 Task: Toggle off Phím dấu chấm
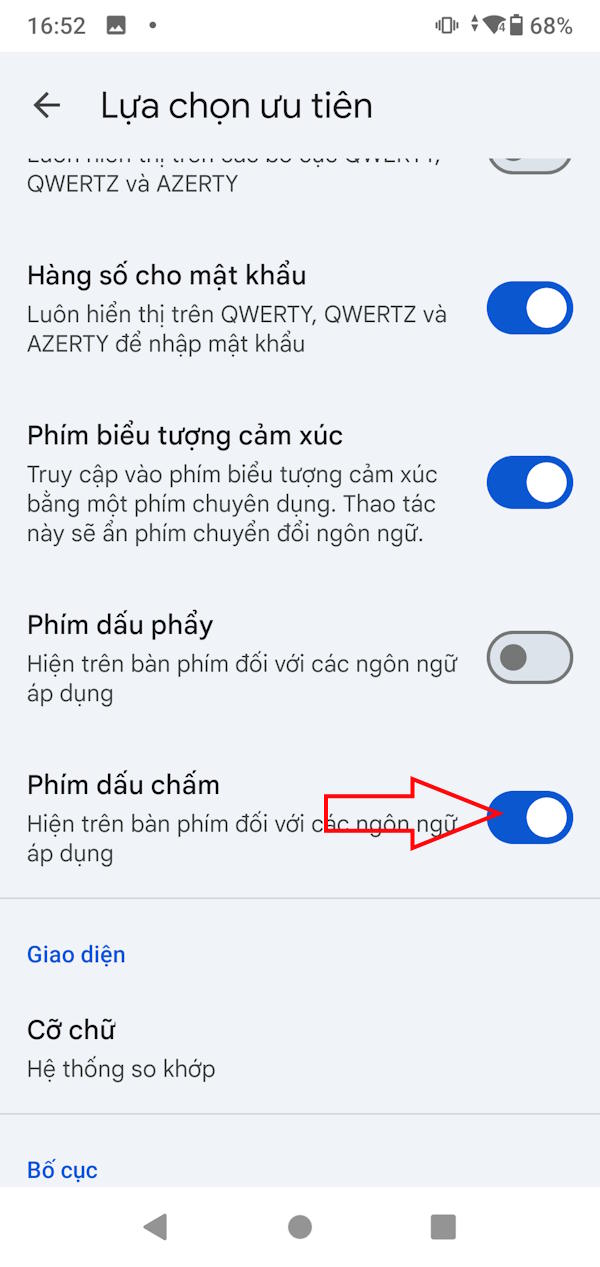tap(531, 818)
